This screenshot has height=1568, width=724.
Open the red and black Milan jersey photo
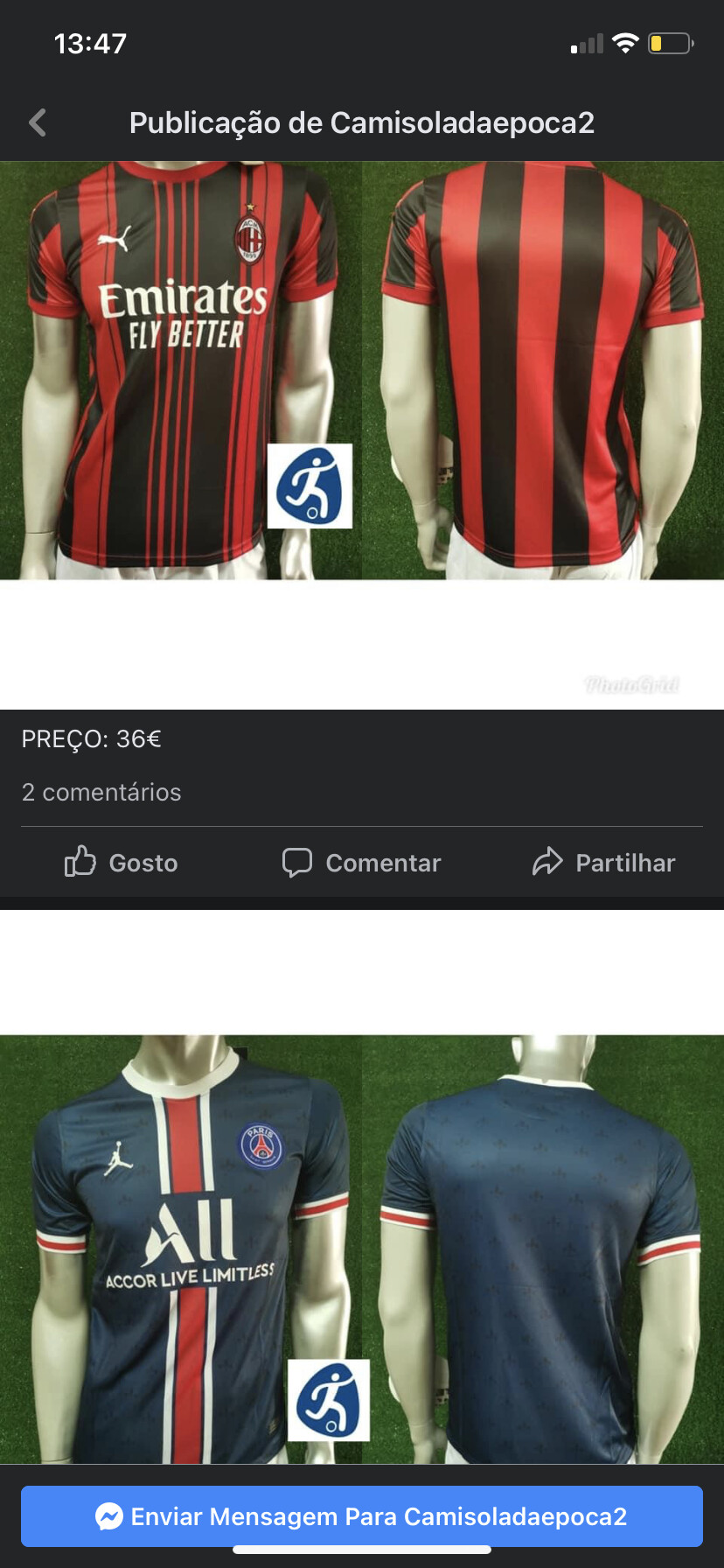point(362,370)
